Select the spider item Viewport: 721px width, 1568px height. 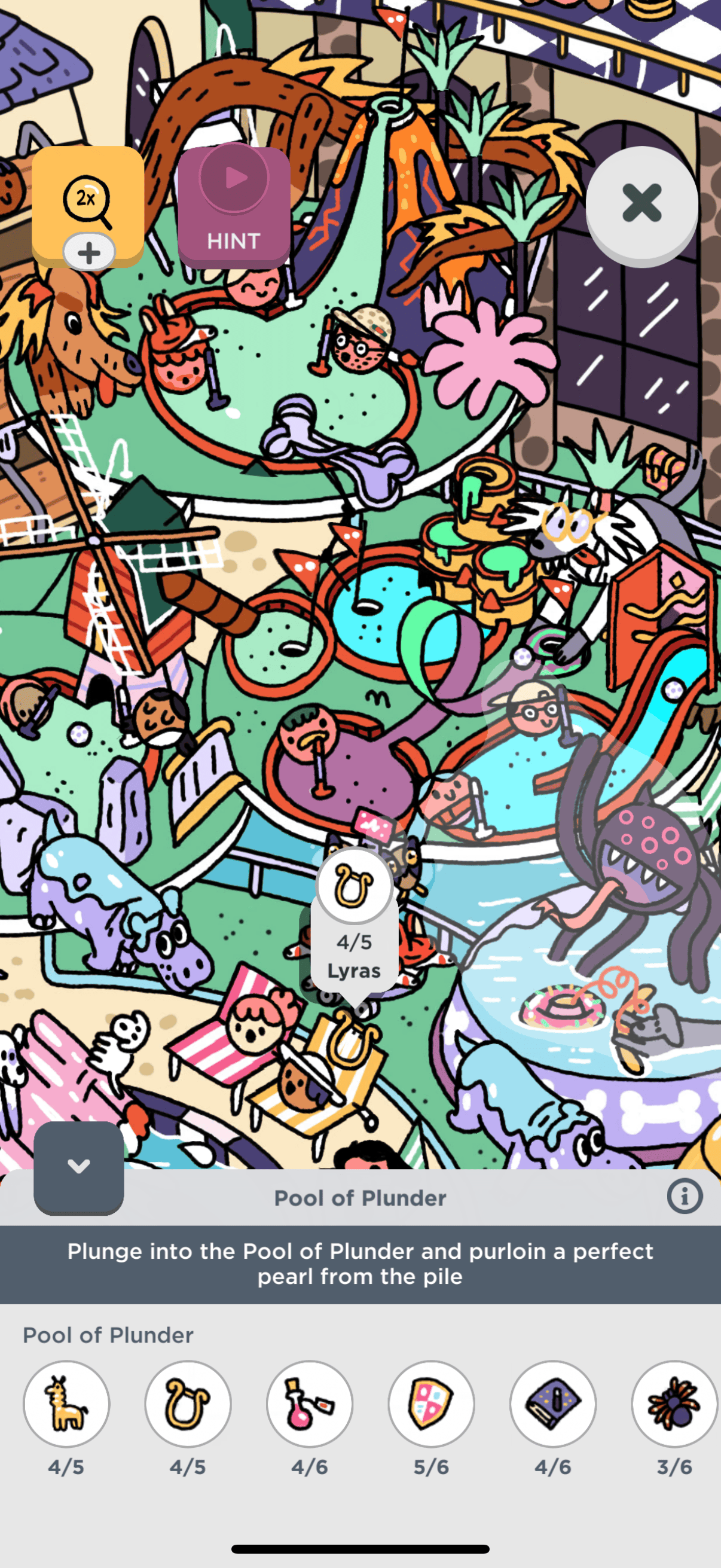tap(674, 1404)
